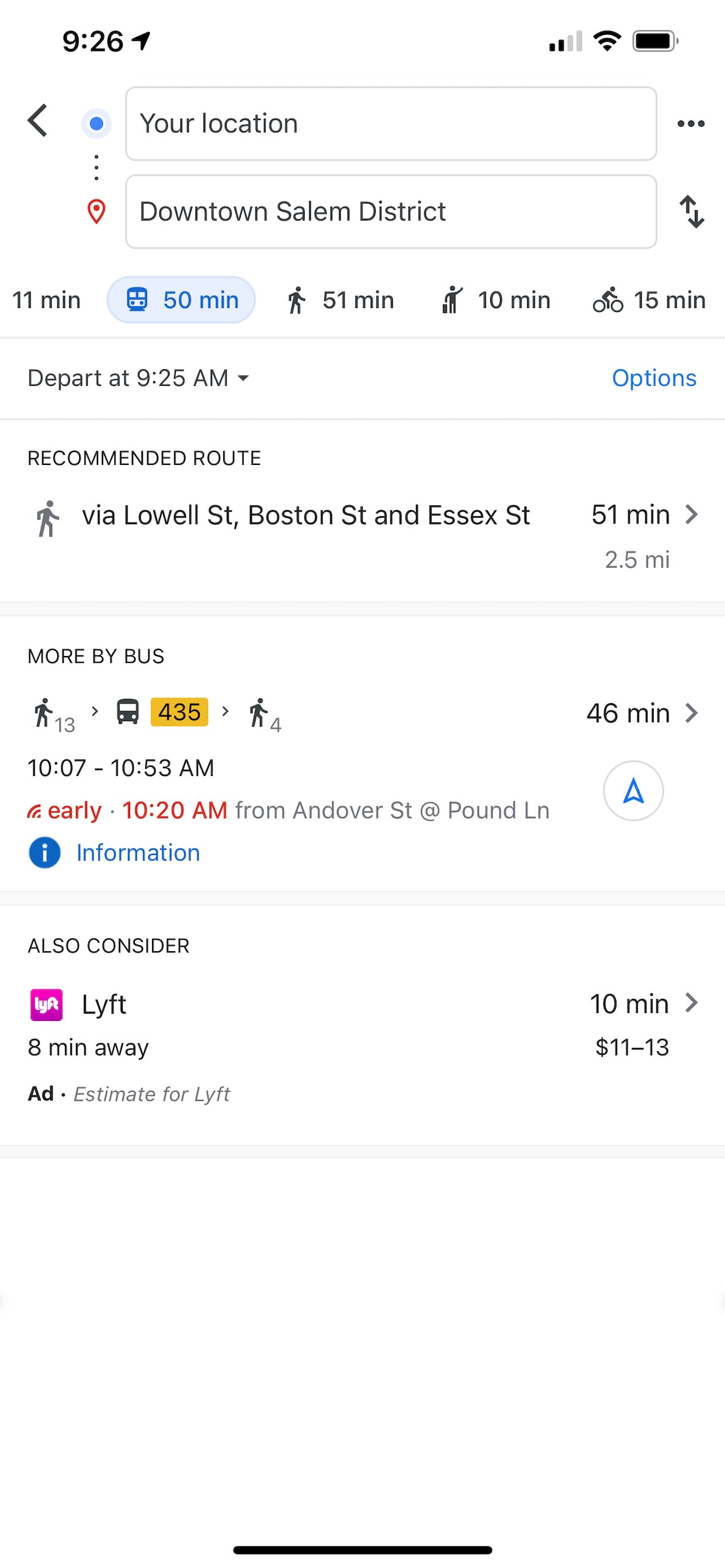Open the walking route via Lowell St

(362, 534)
